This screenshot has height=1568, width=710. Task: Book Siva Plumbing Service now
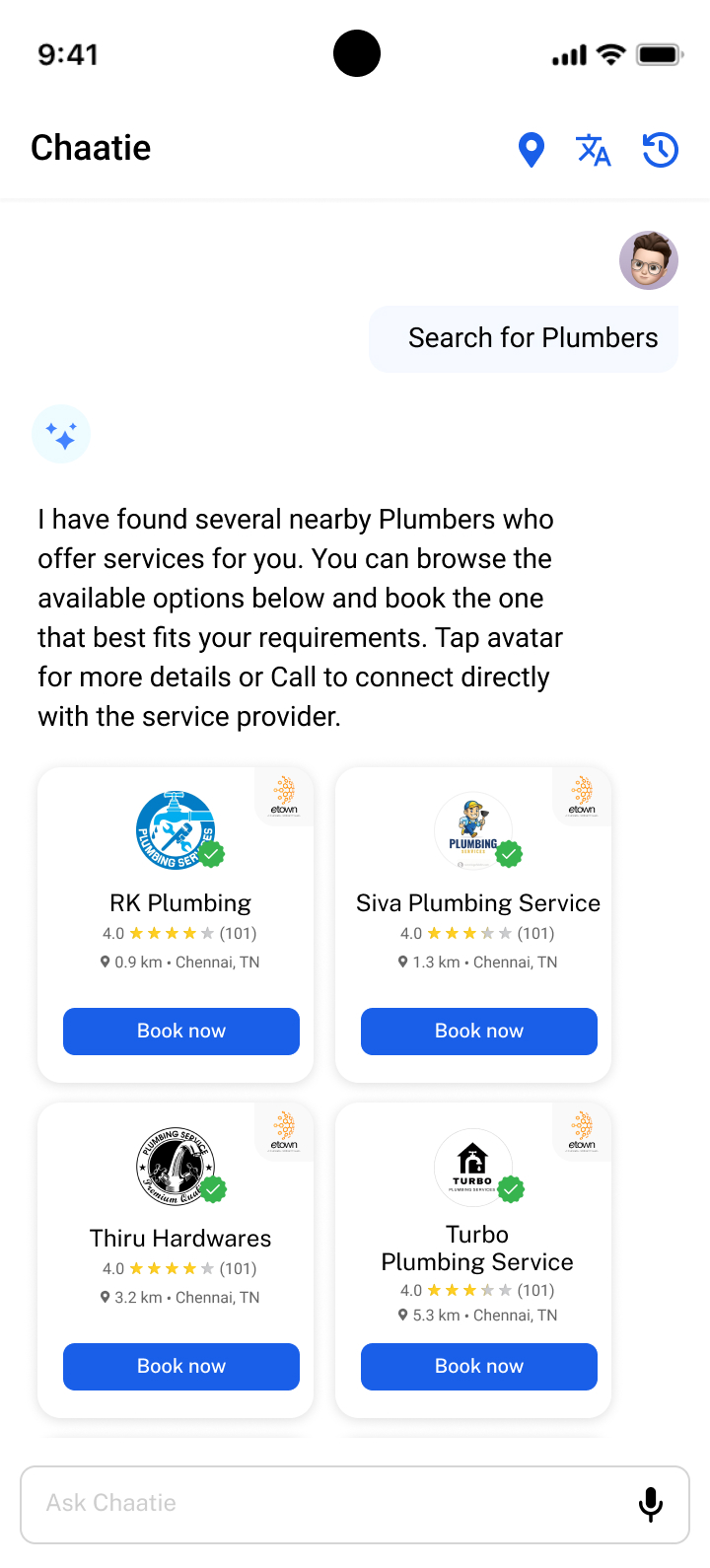pos(479,1032)
